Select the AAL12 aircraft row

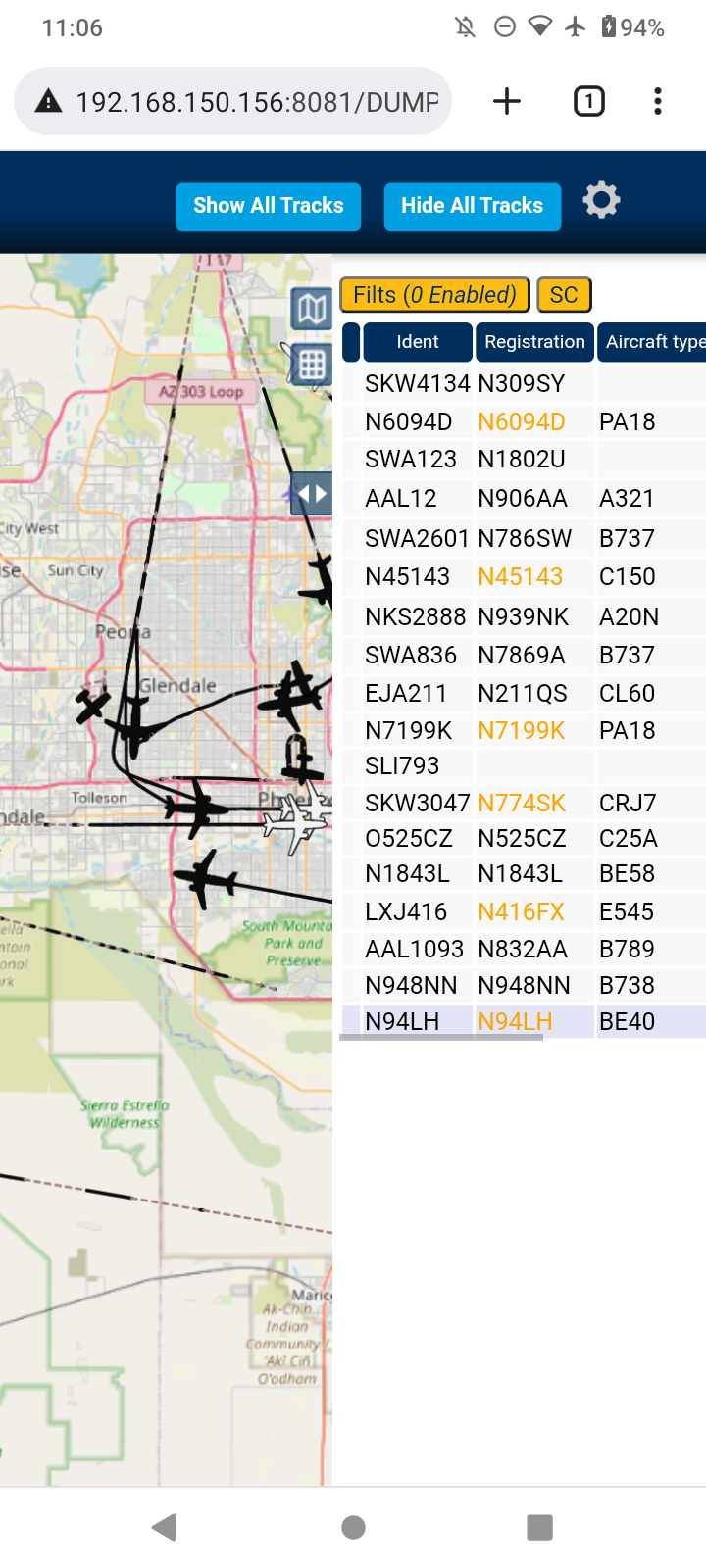[523, 499]
